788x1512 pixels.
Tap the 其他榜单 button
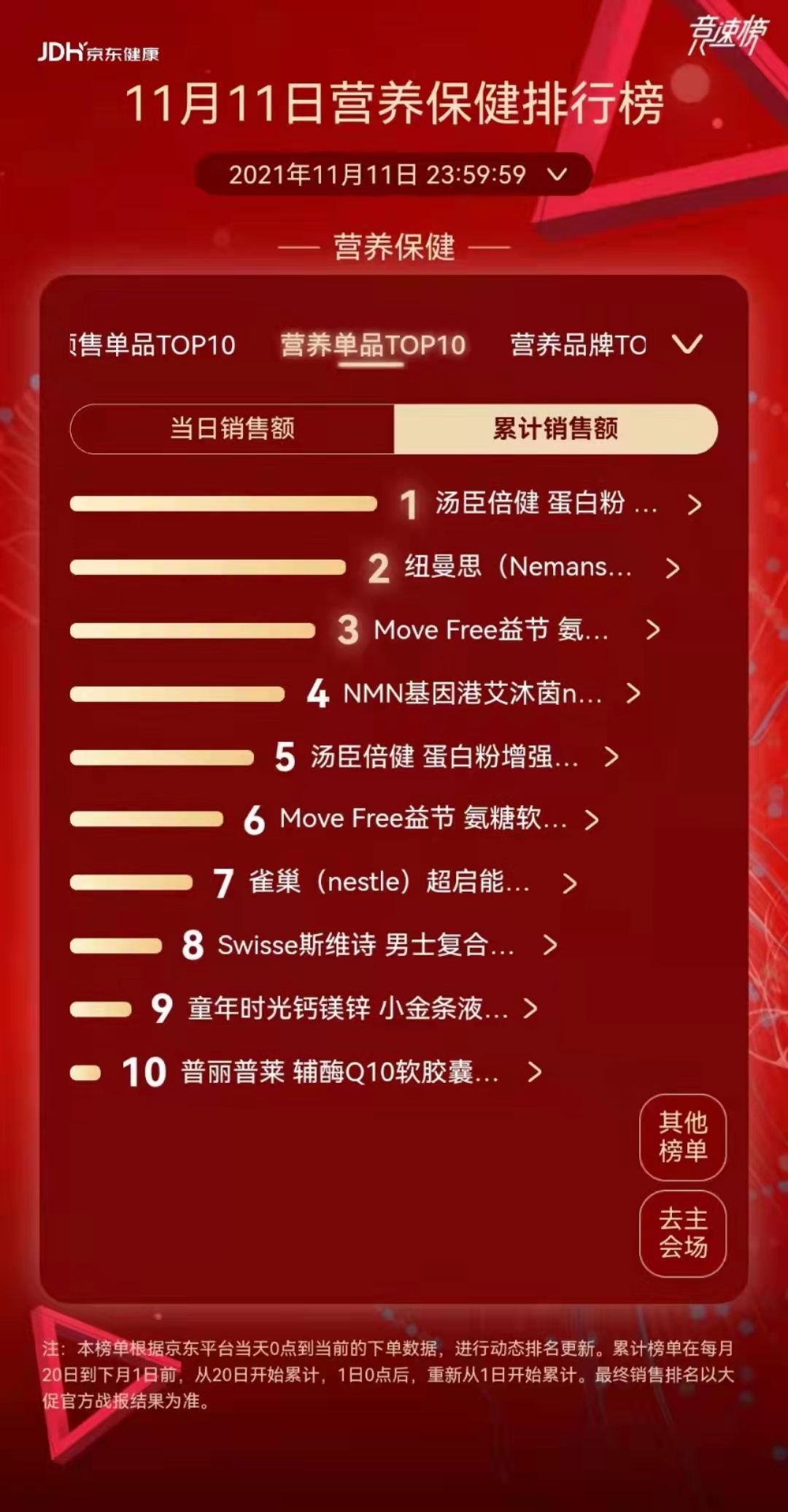click(x=683, y=1137)
